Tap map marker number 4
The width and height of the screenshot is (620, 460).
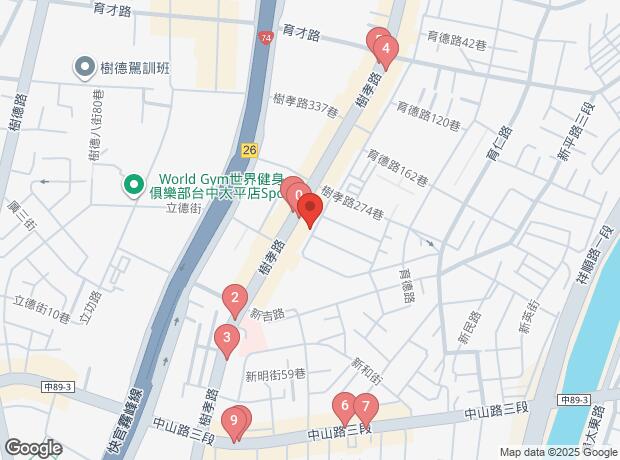[x=385, y=48]
